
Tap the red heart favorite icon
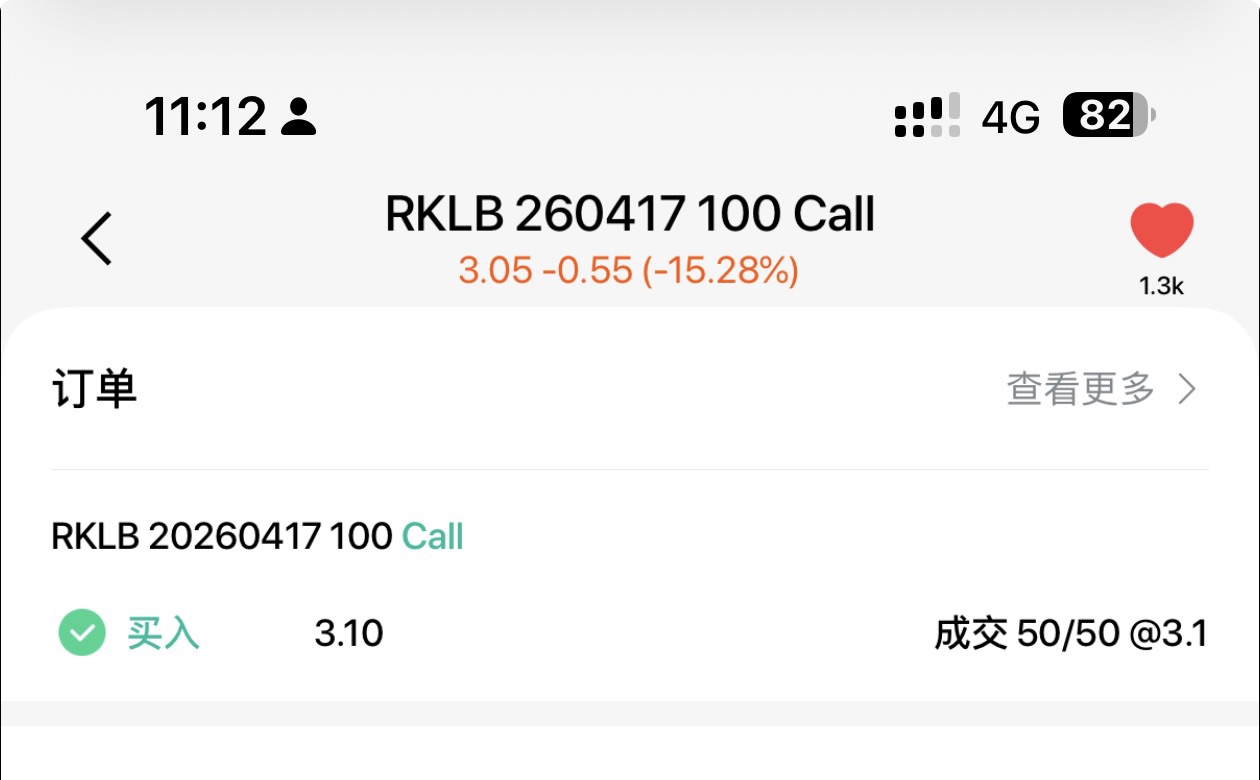1161,231
